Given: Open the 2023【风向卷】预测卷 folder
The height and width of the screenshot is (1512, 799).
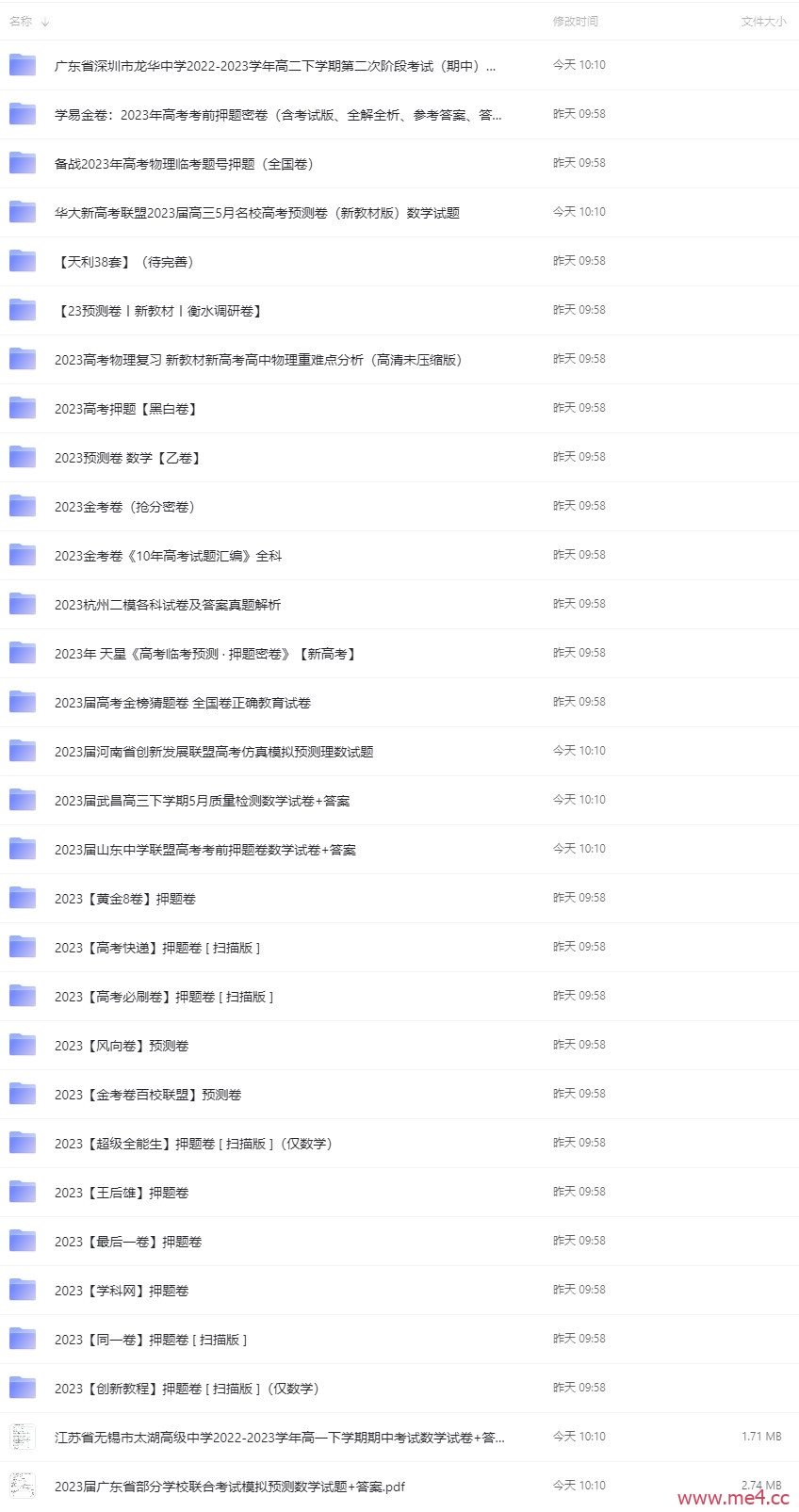Looking at the screenshot, I should pyautogui.click(x=122, y=1046).
